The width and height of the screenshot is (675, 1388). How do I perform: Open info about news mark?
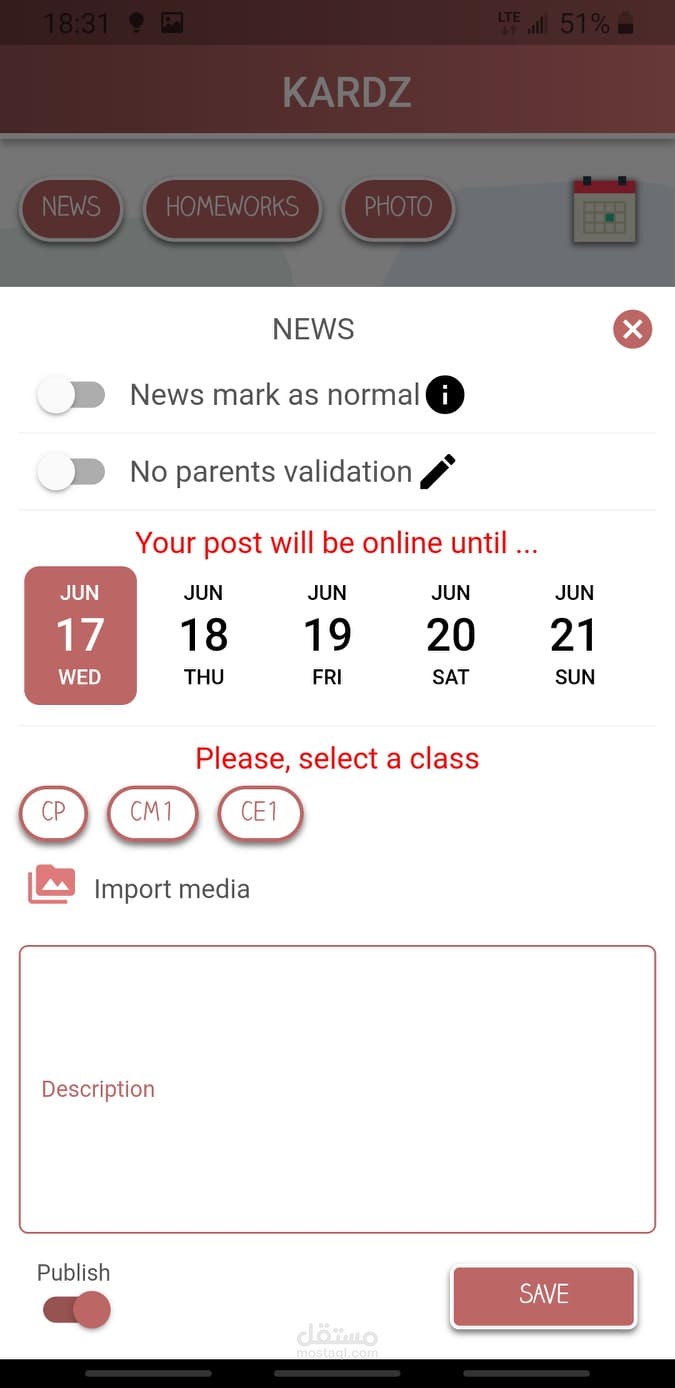pyautogui.click(x=445, y=395)
